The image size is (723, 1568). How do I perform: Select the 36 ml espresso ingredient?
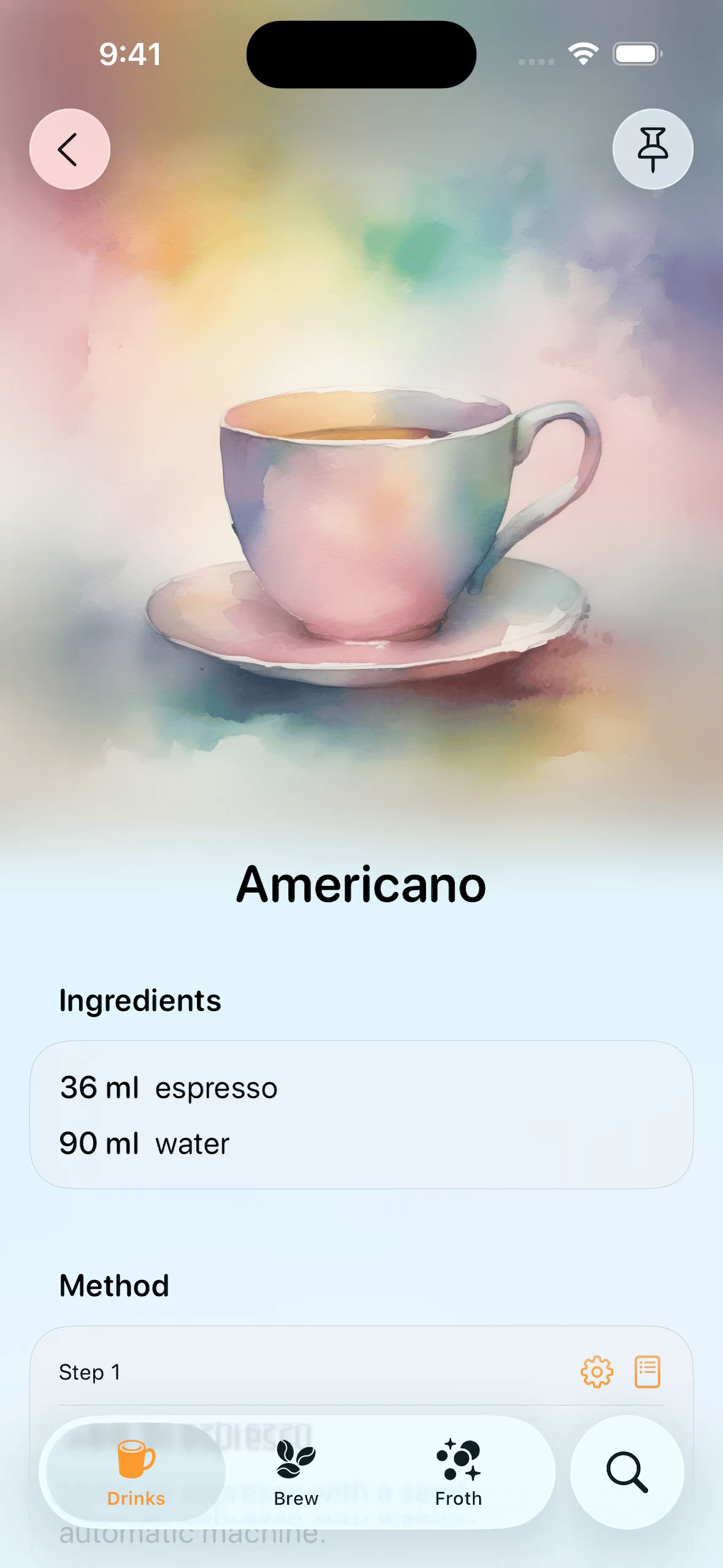pos(169,1088)
